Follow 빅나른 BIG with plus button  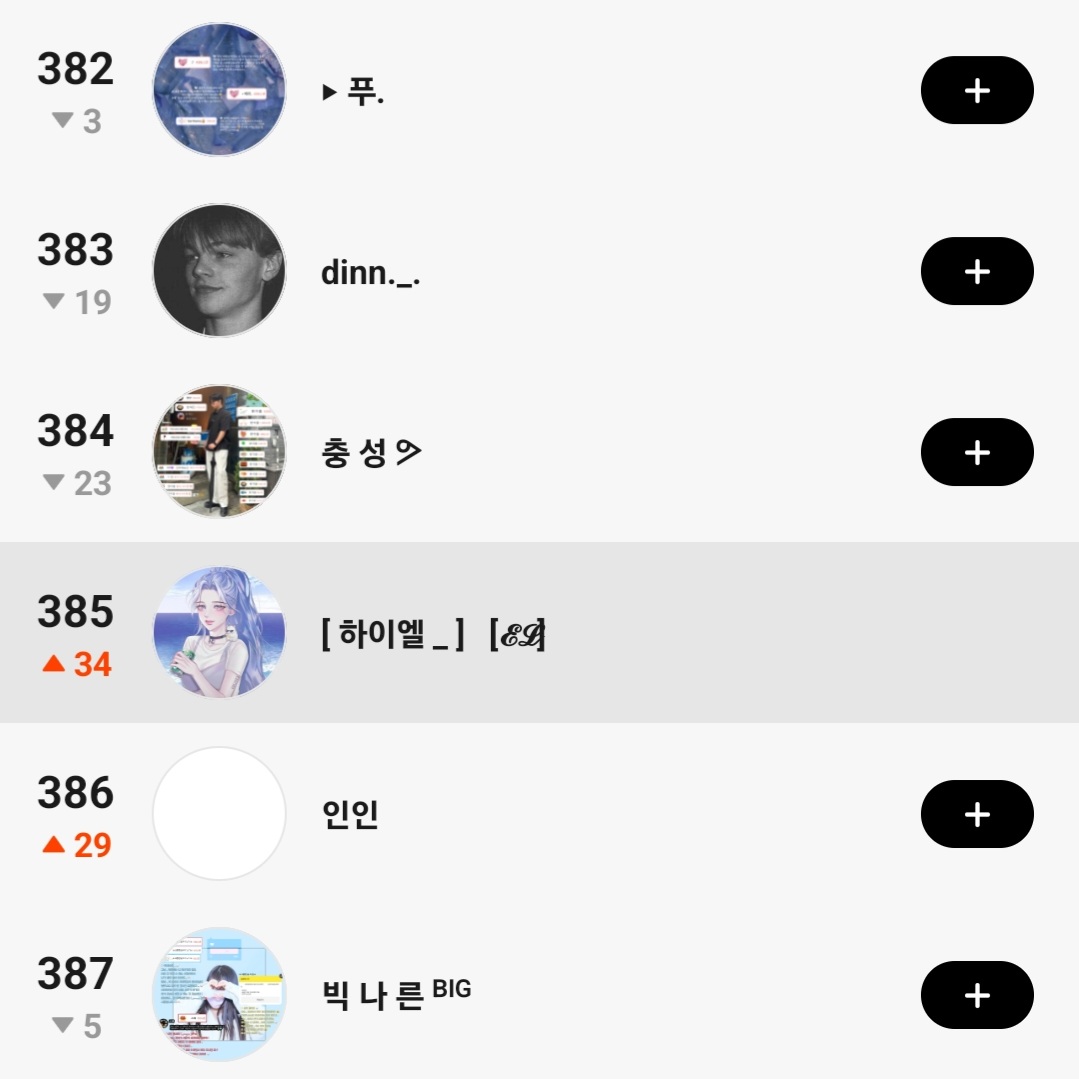(x=976, y=995)
